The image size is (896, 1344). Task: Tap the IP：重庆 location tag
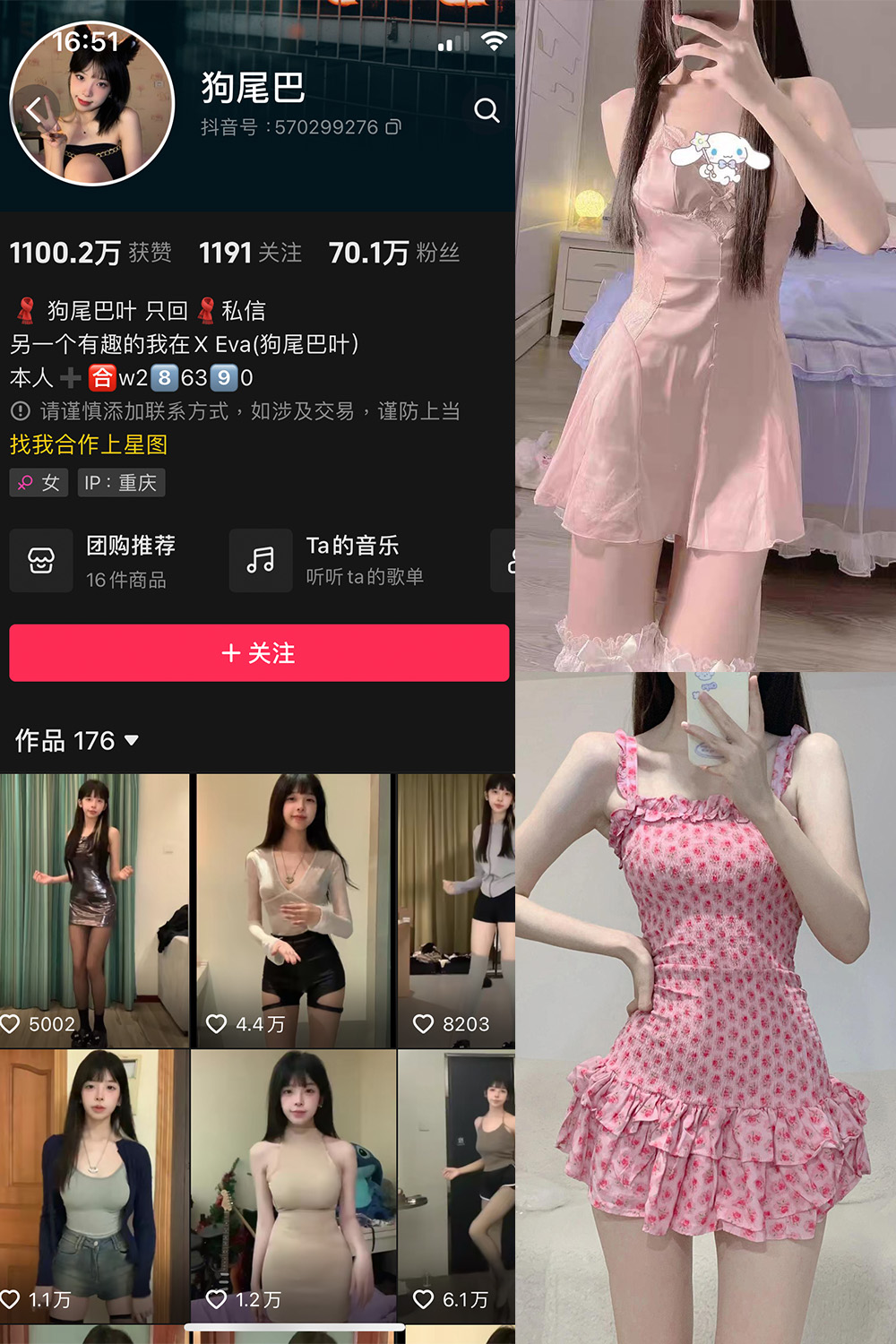coord(121,483)
